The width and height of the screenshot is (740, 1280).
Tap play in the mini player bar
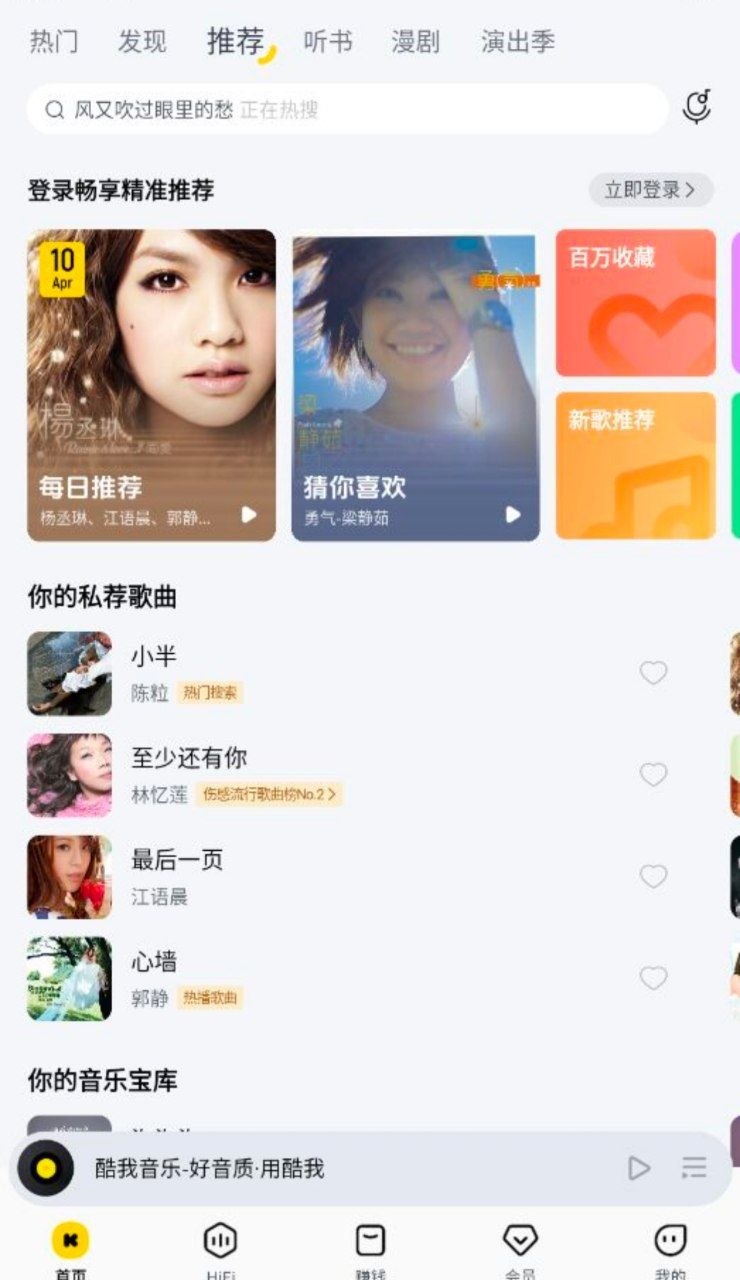tap(639, 1168)
